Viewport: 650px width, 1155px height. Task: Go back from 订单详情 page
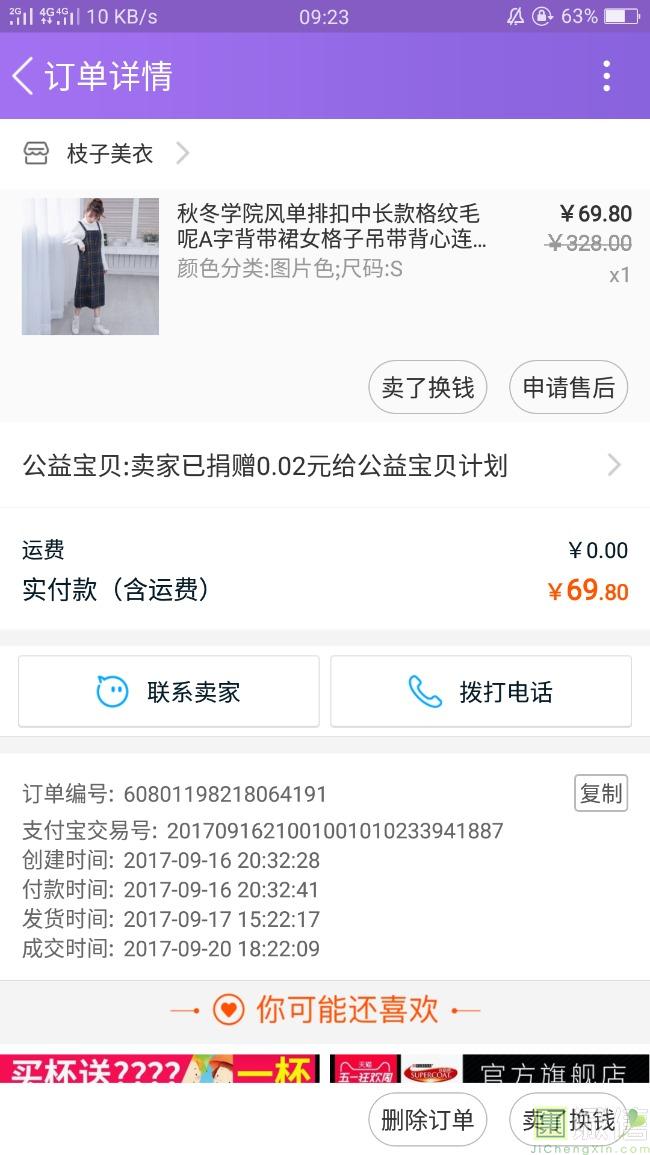point(23,76)
